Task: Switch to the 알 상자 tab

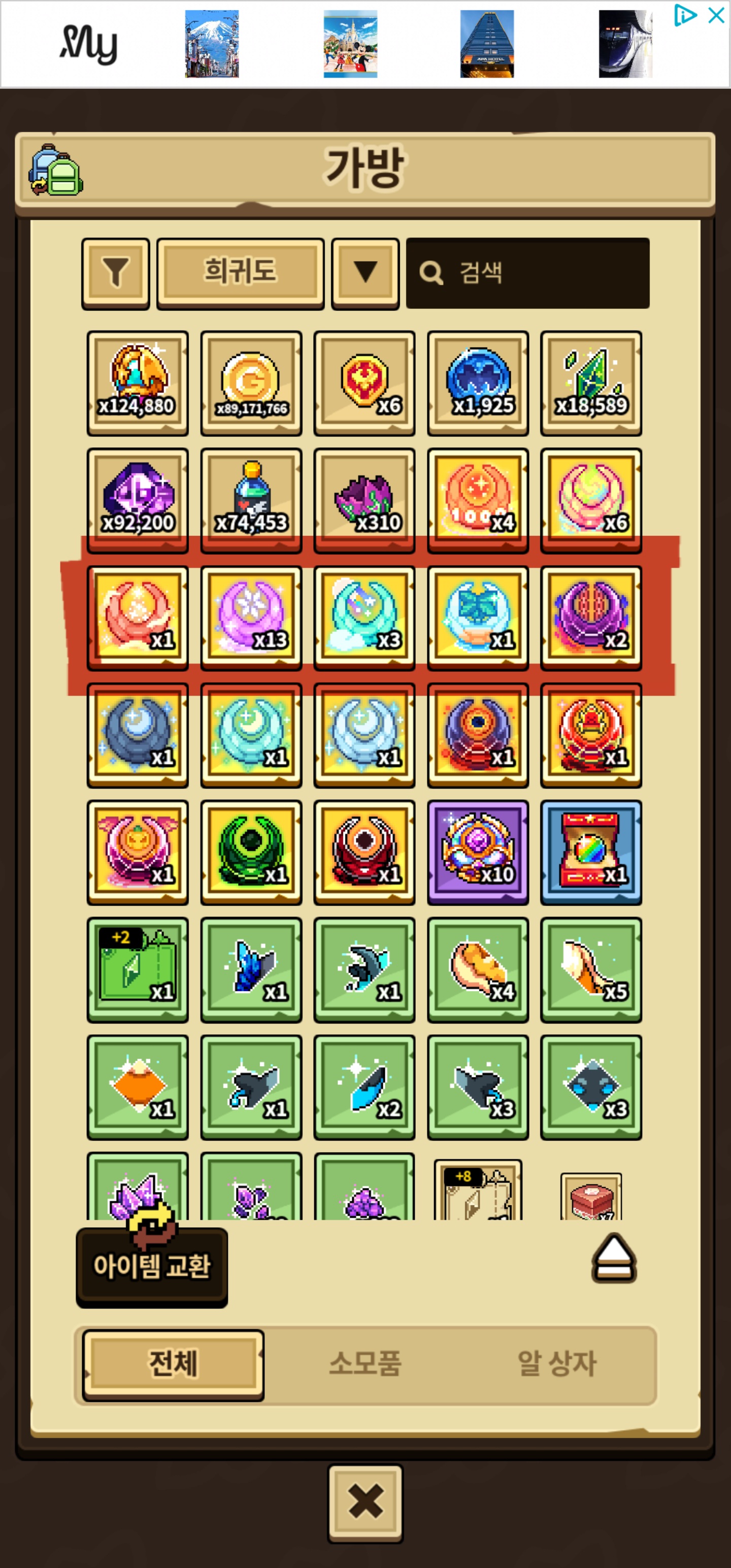Action: (x=556, y=1363)
